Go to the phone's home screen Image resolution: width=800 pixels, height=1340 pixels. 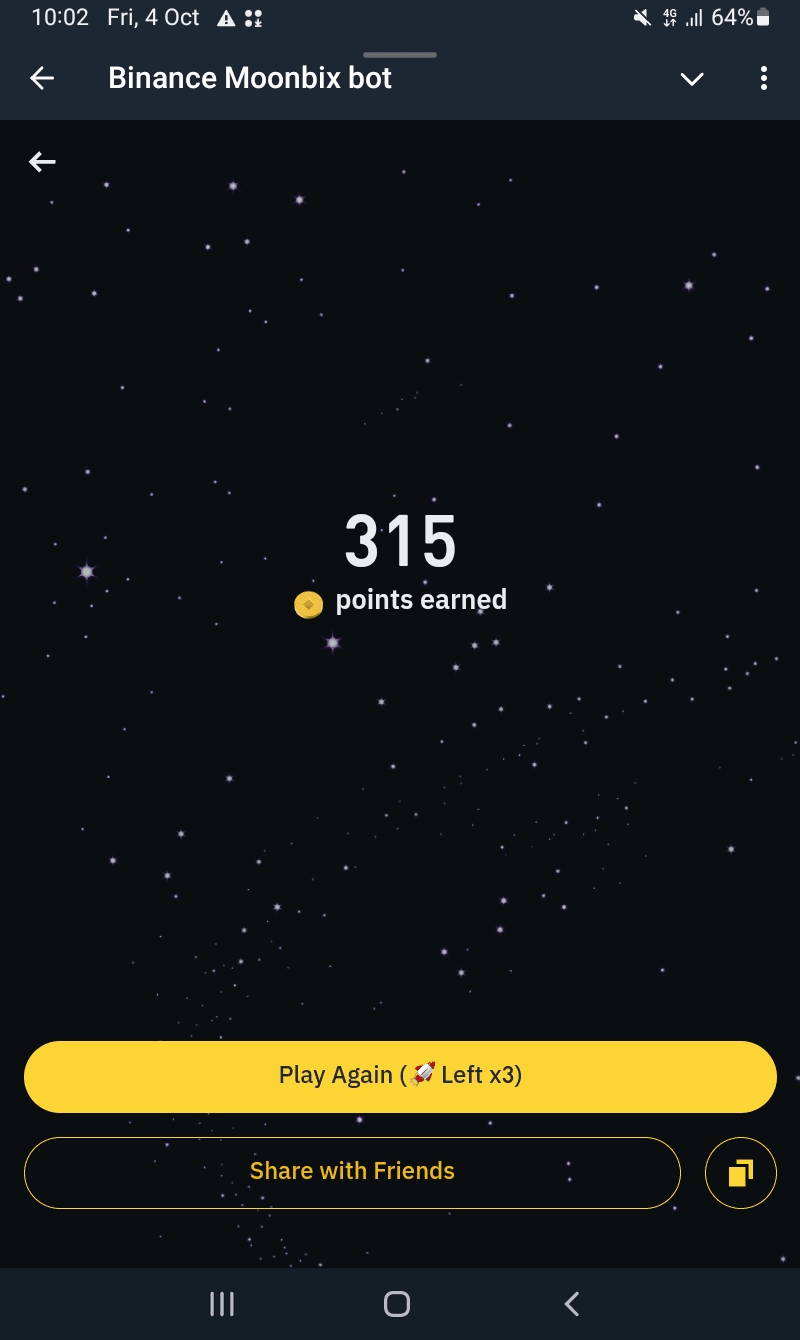coord(397,1303)
